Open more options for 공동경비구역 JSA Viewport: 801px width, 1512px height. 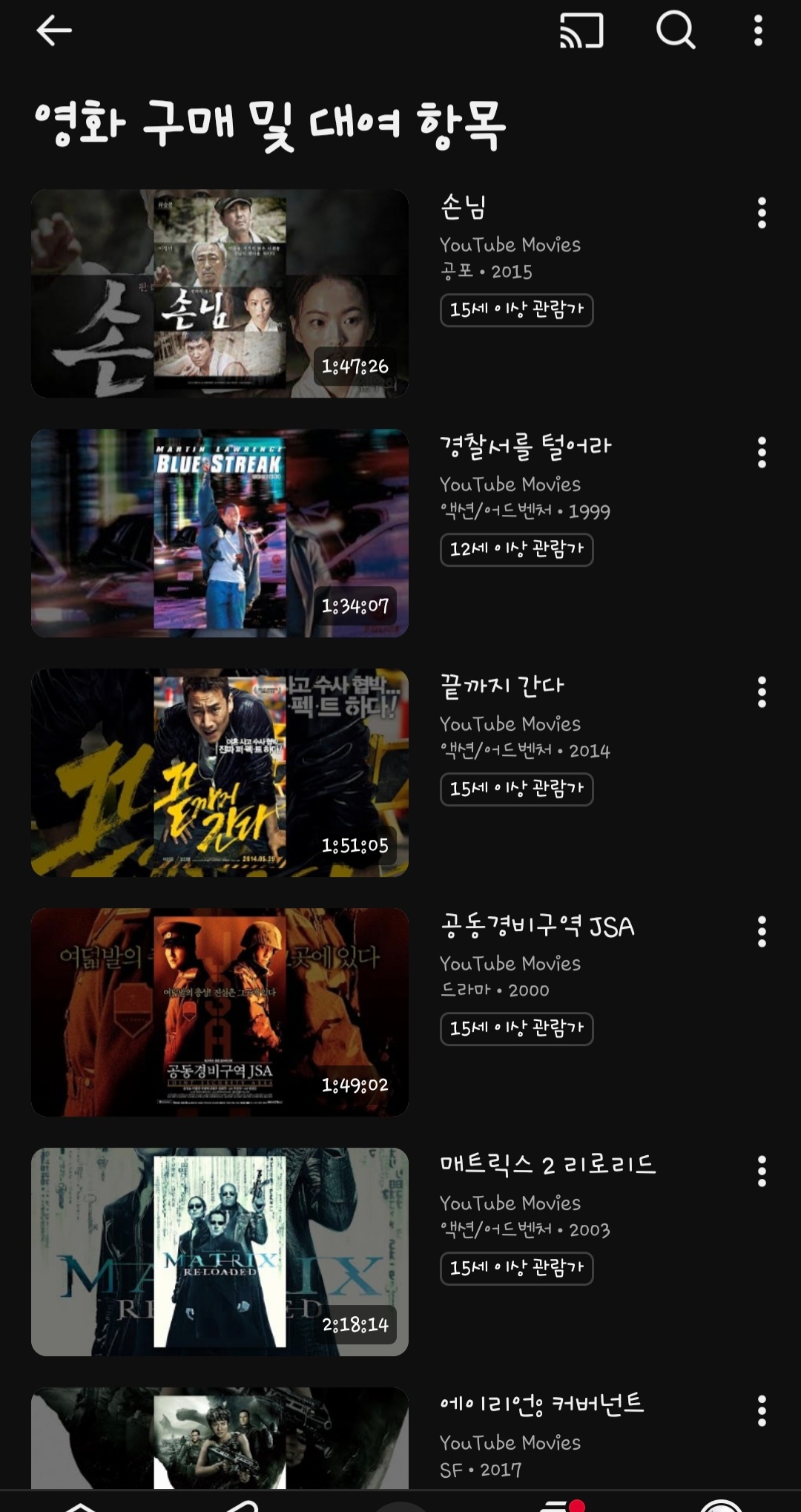point(762,932)
